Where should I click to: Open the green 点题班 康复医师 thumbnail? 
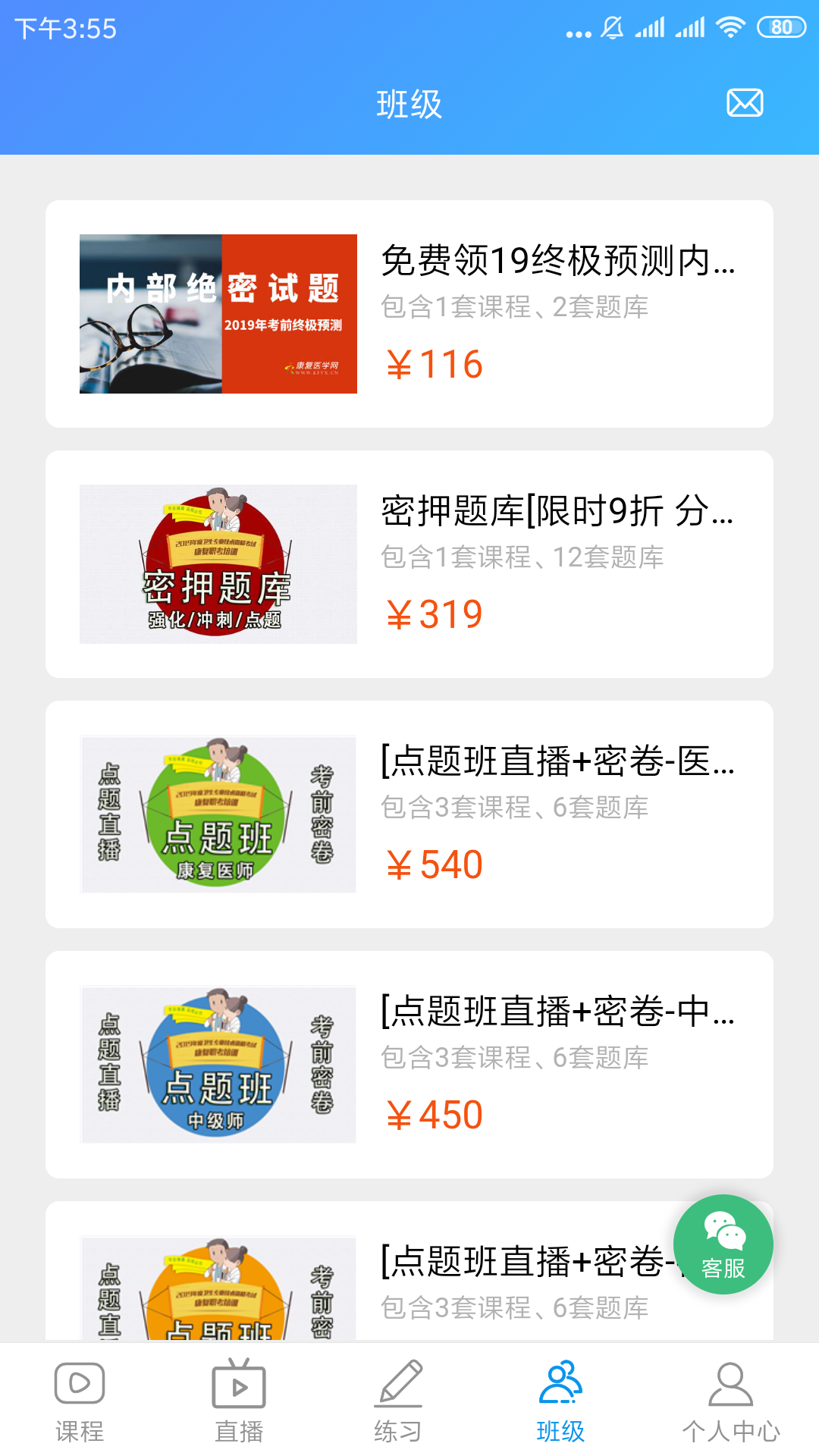pyautogui.click(x=218, y=814)
